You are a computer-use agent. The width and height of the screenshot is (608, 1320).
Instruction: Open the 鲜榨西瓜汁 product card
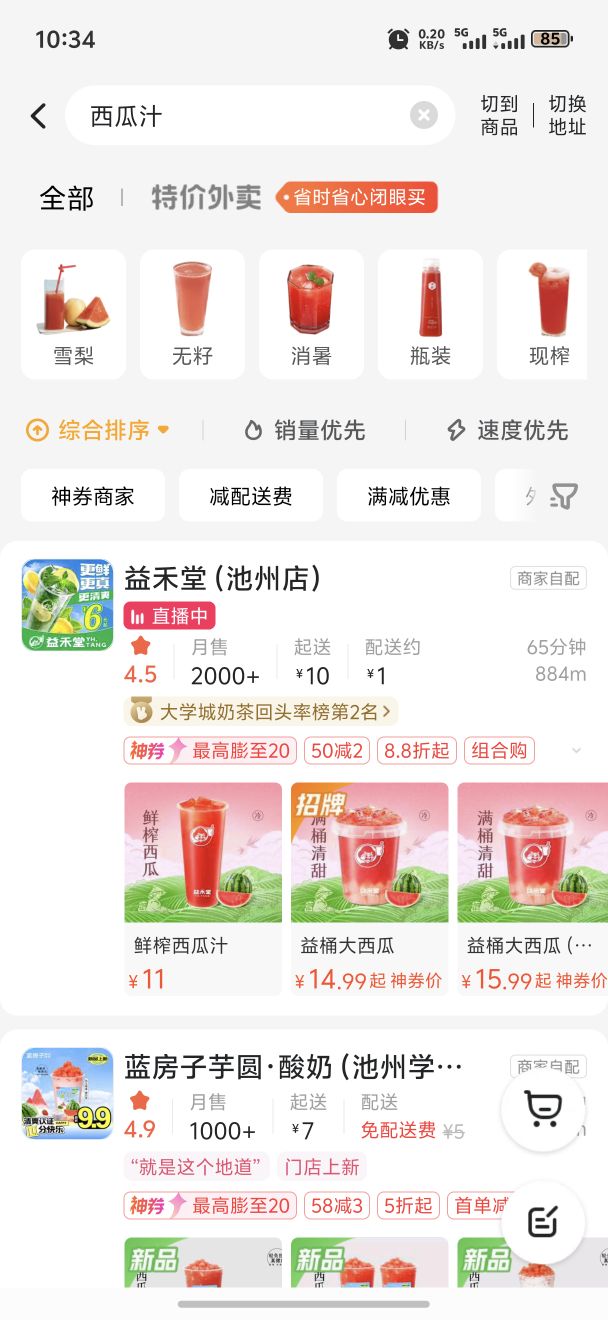click(x=203, y=888)
